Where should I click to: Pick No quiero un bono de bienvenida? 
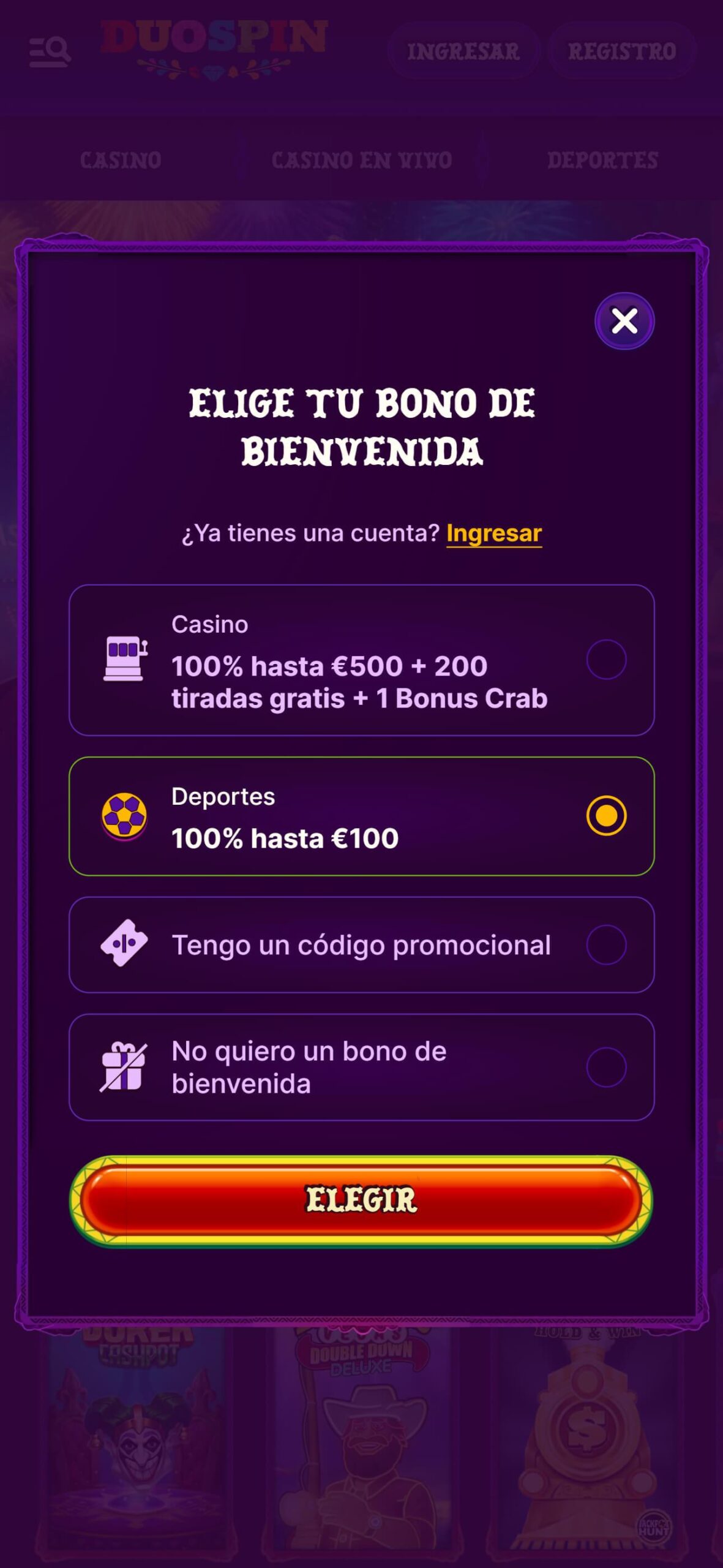[x=362, y=1067]
